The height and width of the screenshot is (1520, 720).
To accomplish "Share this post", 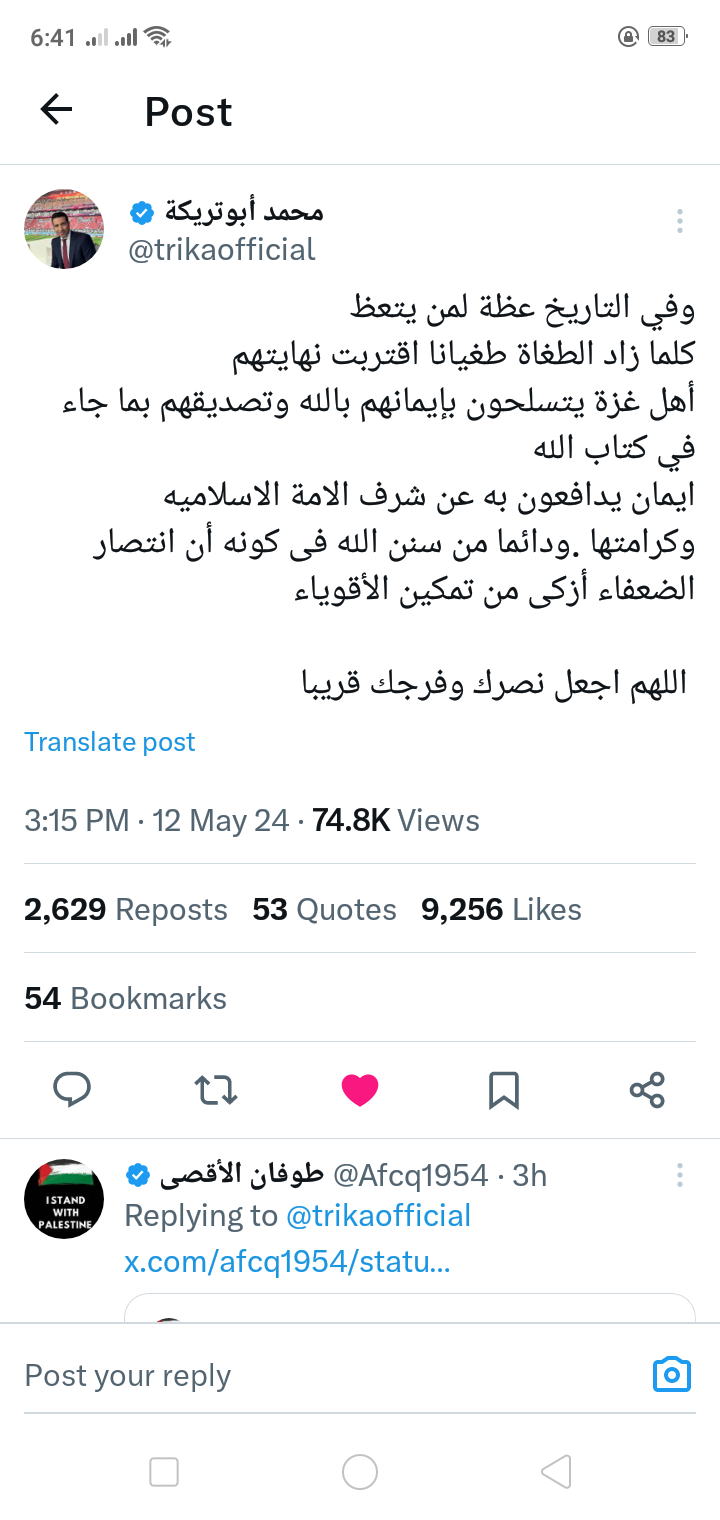I will 647,1089.
